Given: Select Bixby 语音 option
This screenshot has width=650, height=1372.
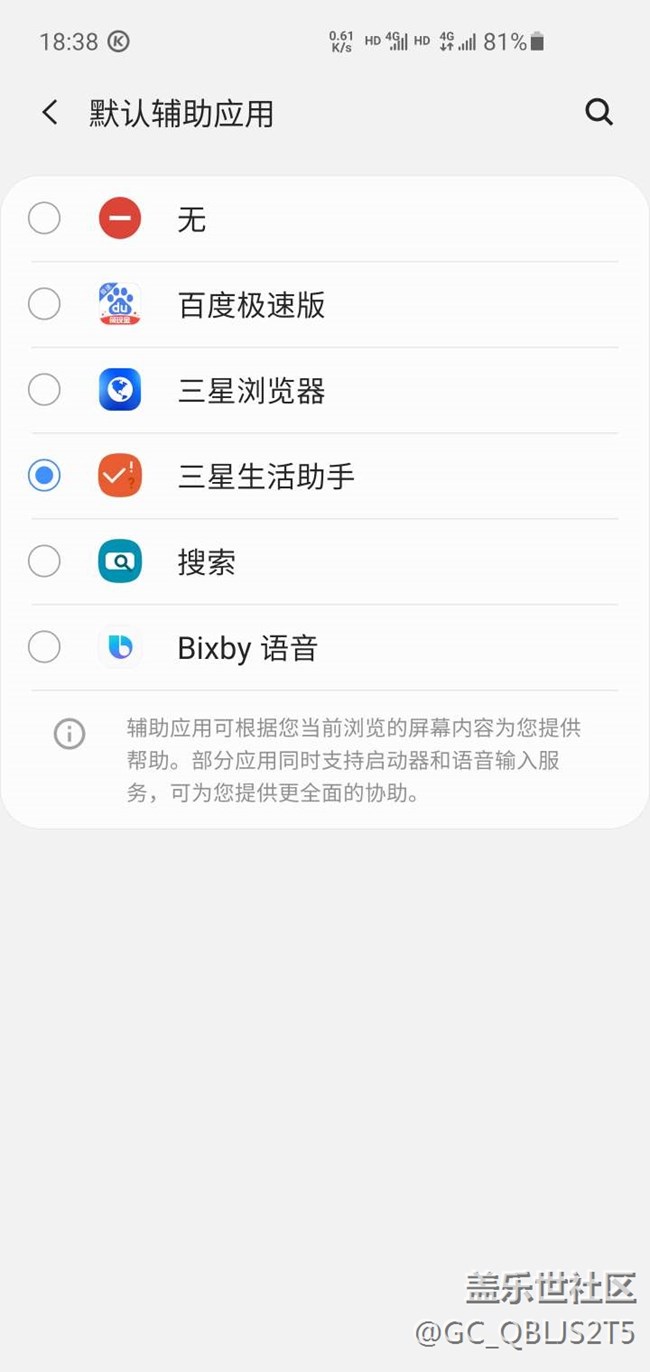Looking at the screenshot, I should tap(325, 648).
